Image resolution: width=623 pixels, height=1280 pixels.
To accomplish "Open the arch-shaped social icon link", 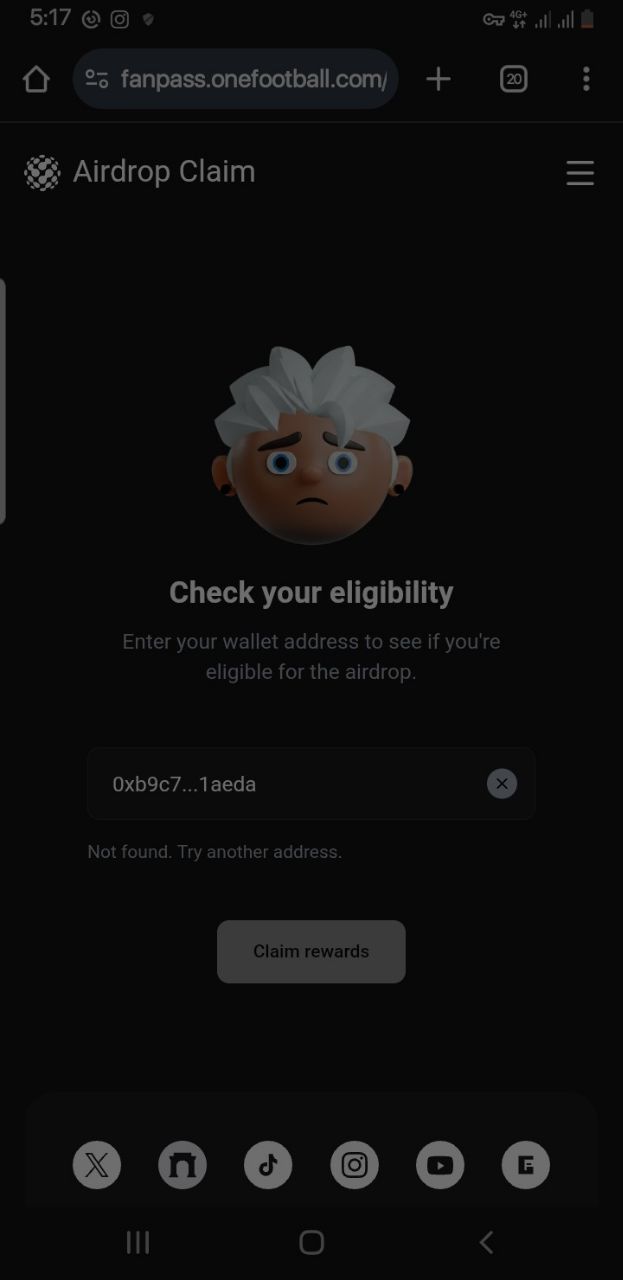I will (183, 1165).
